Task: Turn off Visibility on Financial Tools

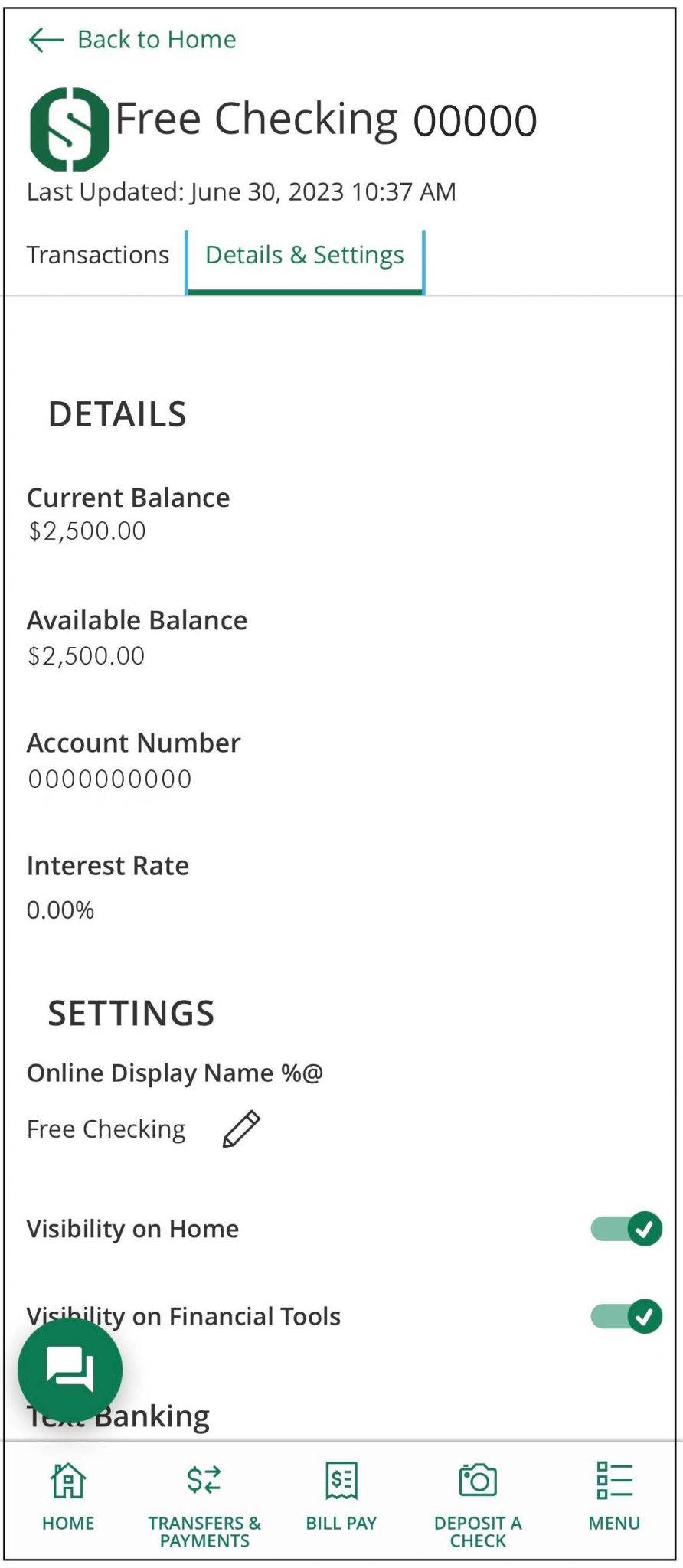Action: tap(624, 1316)
